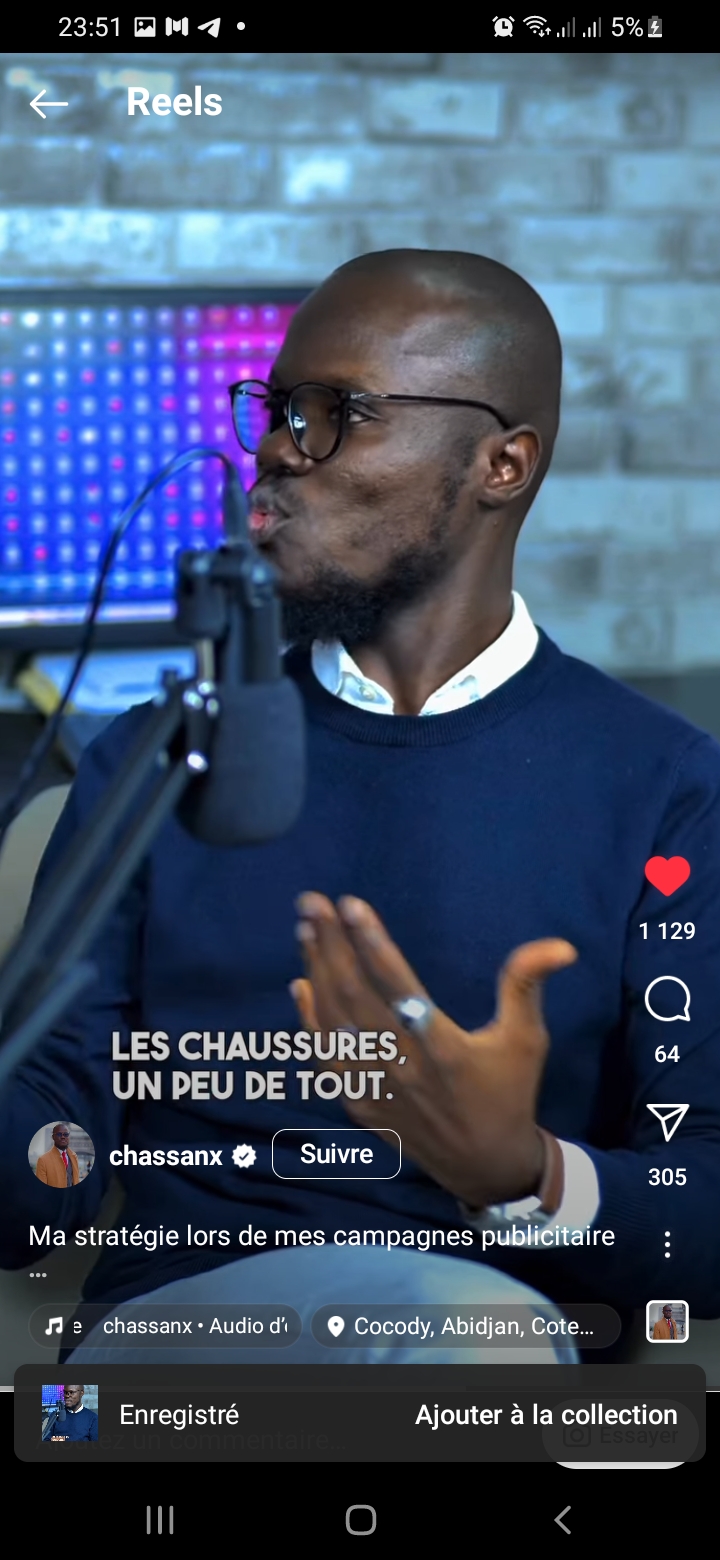Open the chassanx original audio chip
This screenshot has width=720, height=1560.
pyautogui.click(x=165, y=1326)
